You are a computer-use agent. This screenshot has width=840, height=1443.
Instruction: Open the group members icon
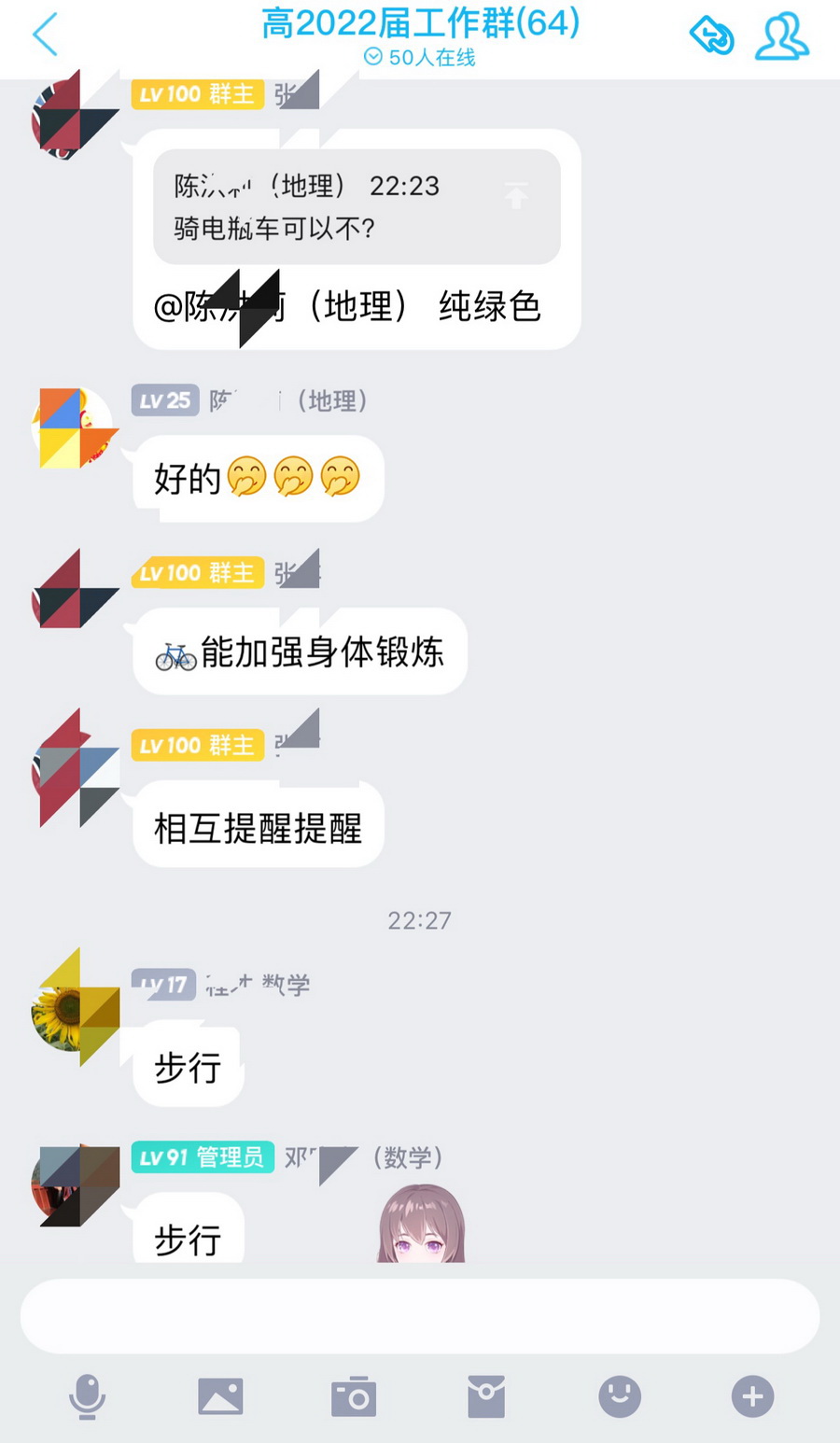click(x=780, y=36)
